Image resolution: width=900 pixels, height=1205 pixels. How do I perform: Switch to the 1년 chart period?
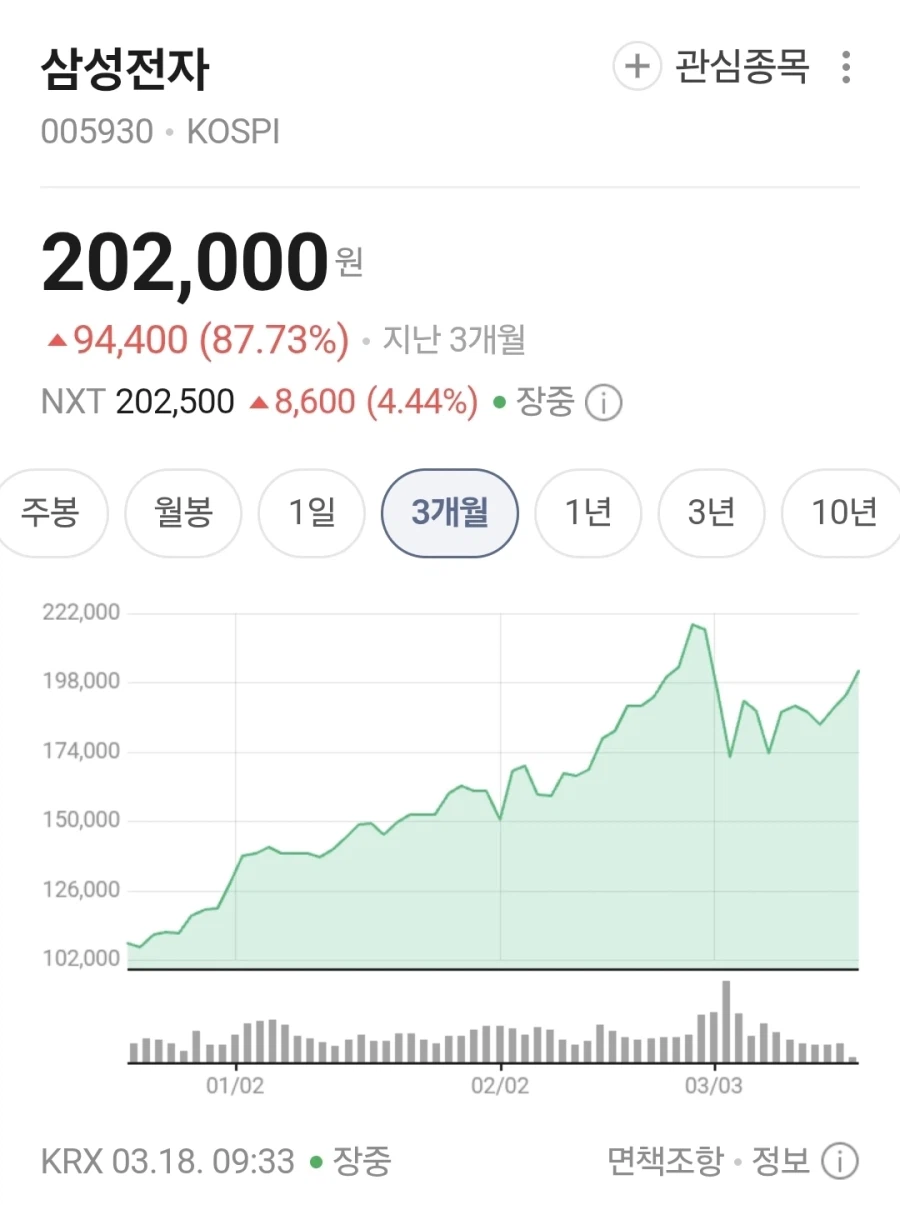(x=588, y=512)
